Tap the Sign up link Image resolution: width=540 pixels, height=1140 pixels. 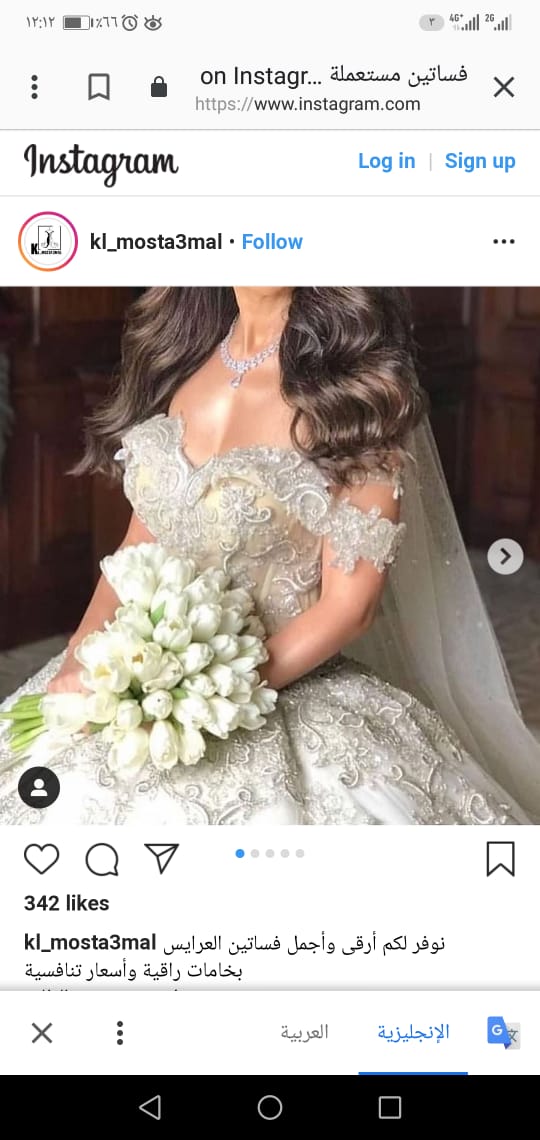click(x=480, y=161)
